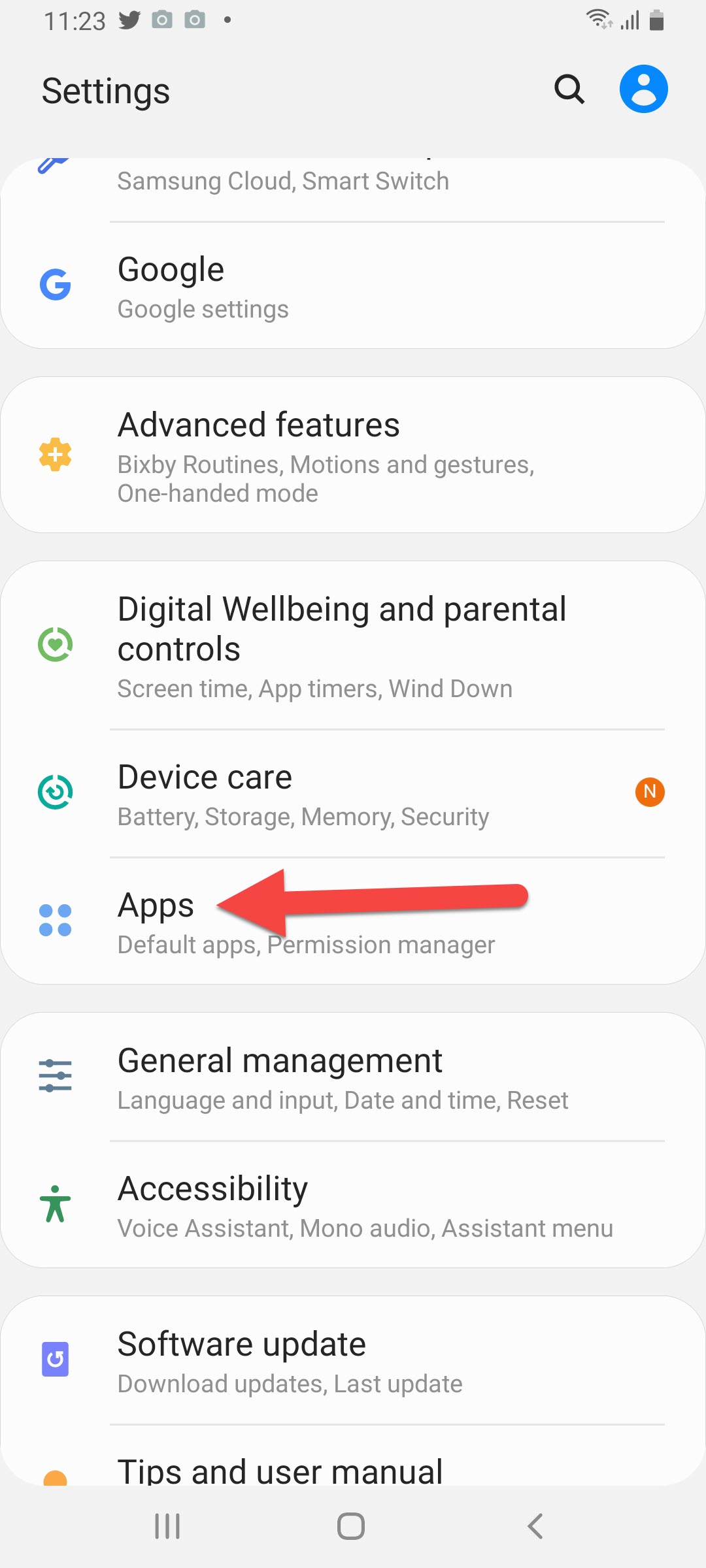Check for Software update
This screenshot has height=1568, width=706.
pyautogui.click(x=353, y=1360)
